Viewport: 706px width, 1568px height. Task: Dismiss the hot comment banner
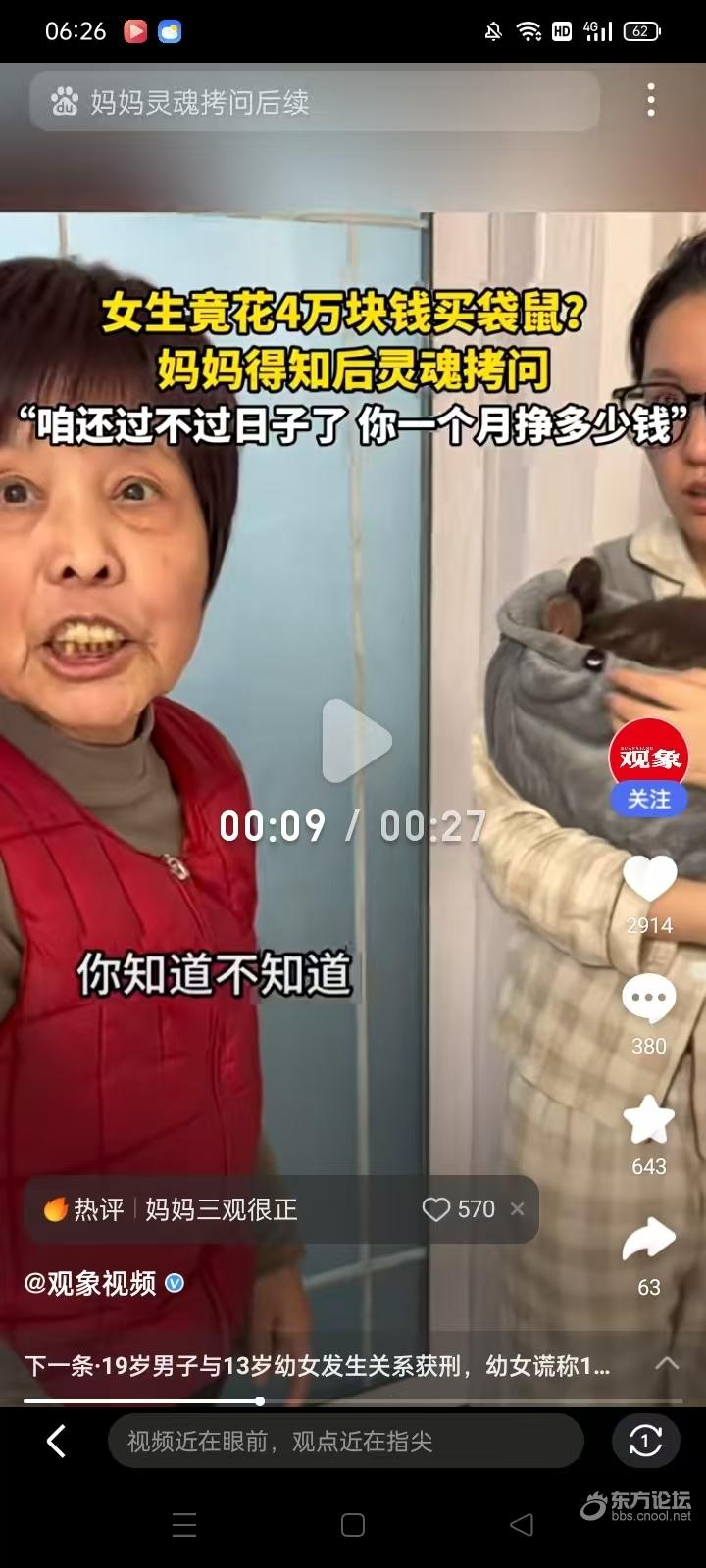coord(518,1209)
